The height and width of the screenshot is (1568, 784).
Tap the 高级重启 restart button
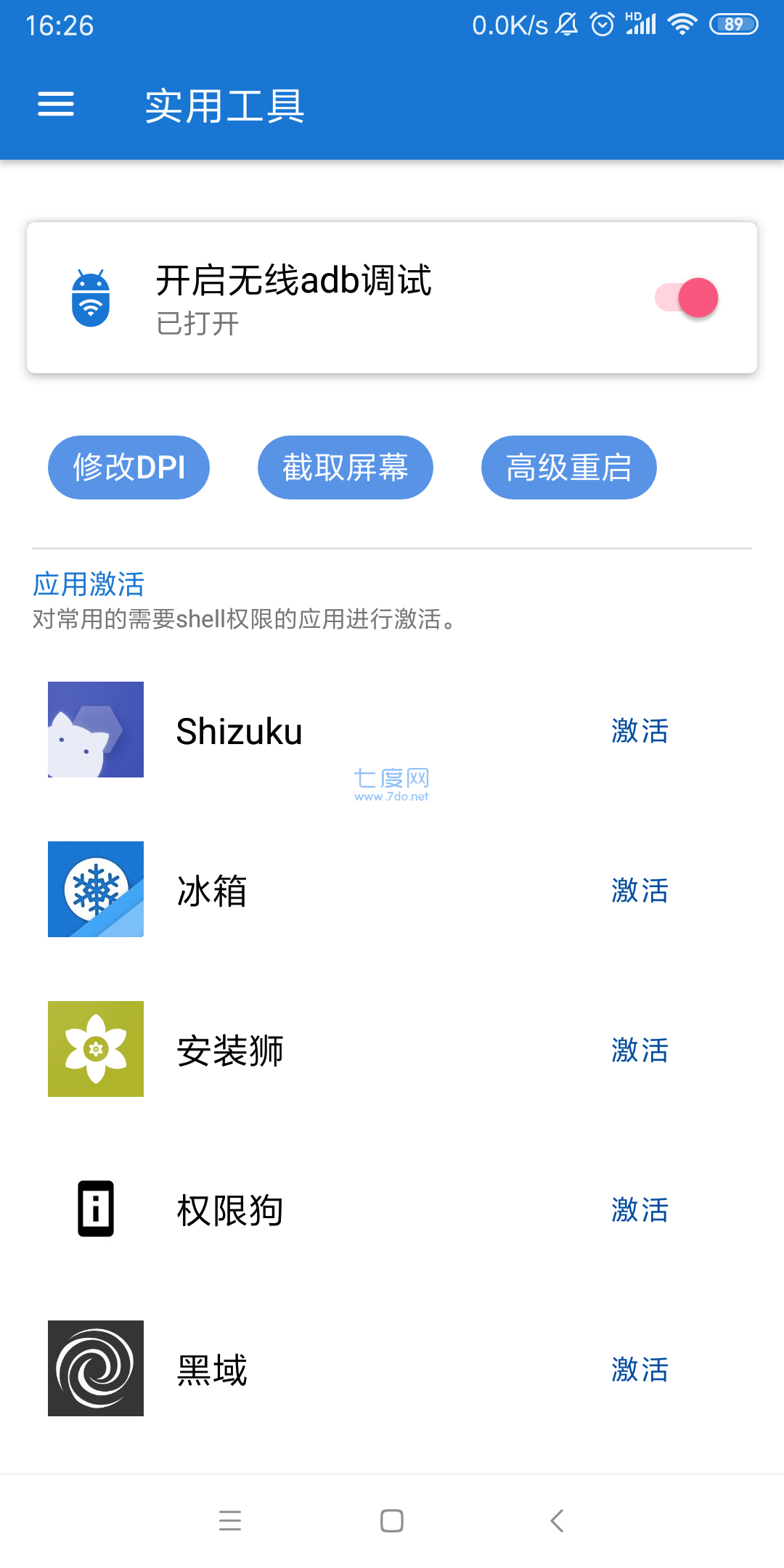point(568,467)
